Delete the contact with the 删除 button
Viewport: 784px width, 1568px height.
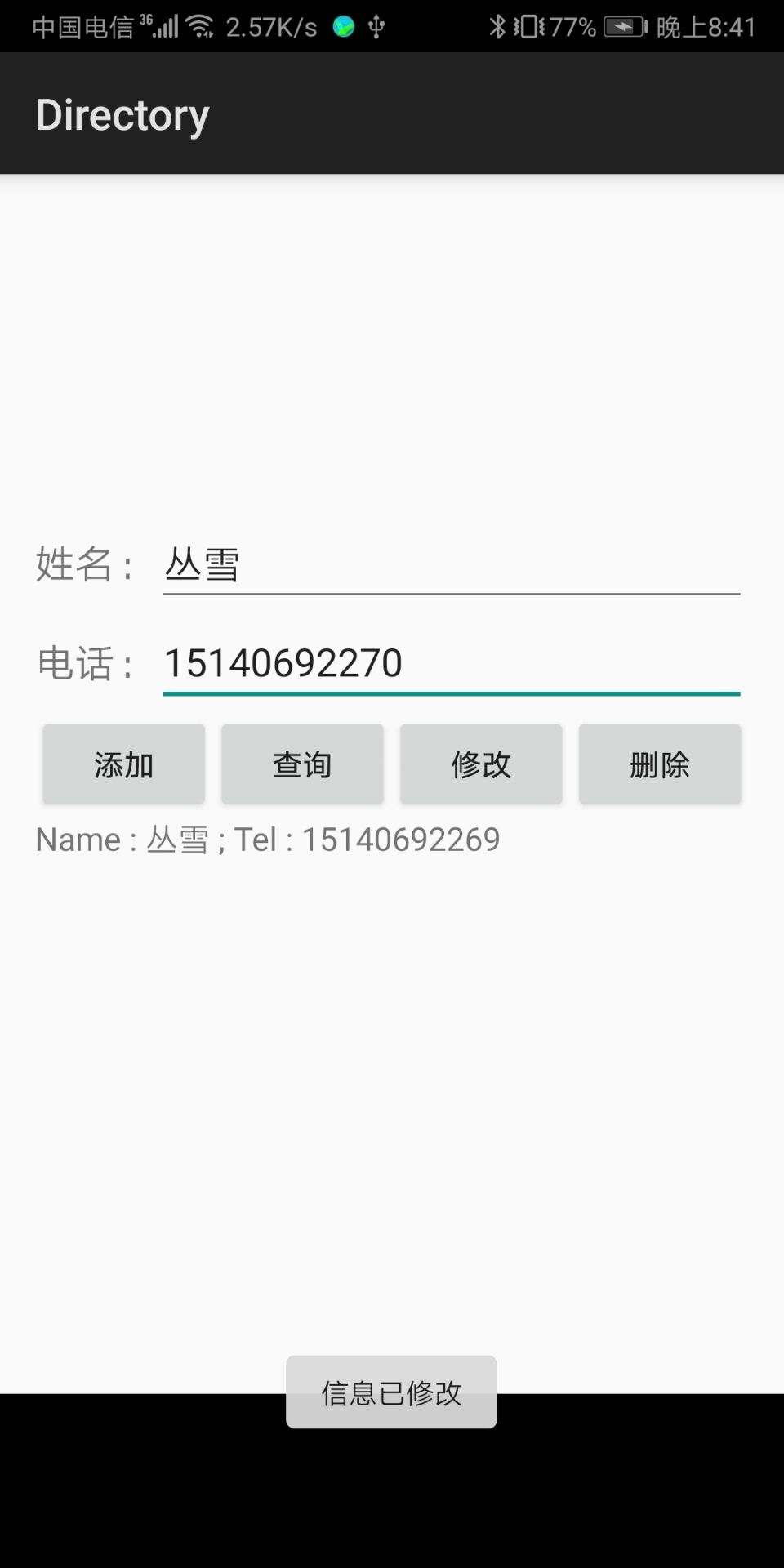660,764
